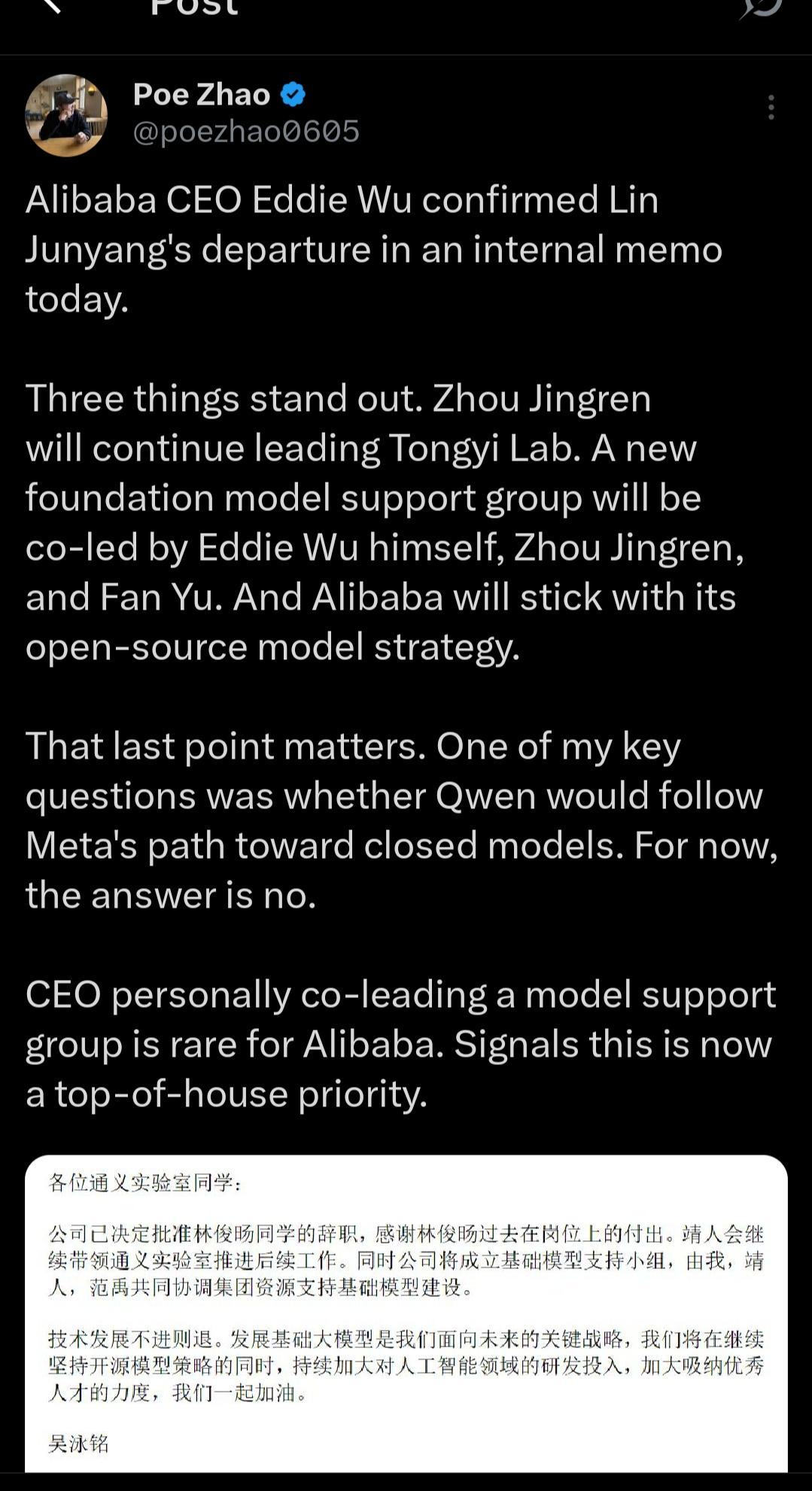Tap the icon at the top right
The image size is (812, 1491).
(761, 8)
